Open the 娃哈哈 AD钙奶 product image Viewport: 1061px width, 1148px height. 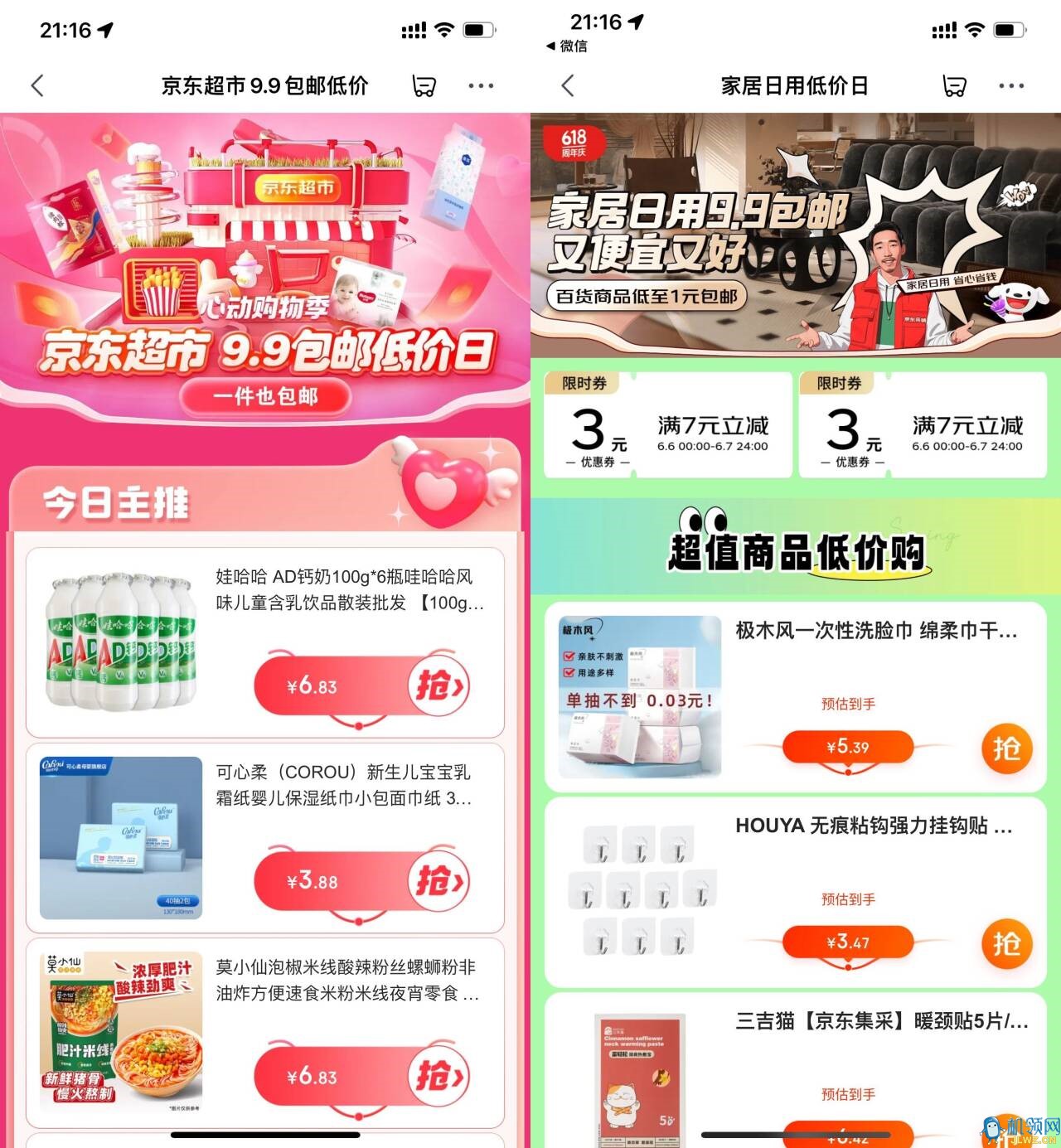coord(121,642)
